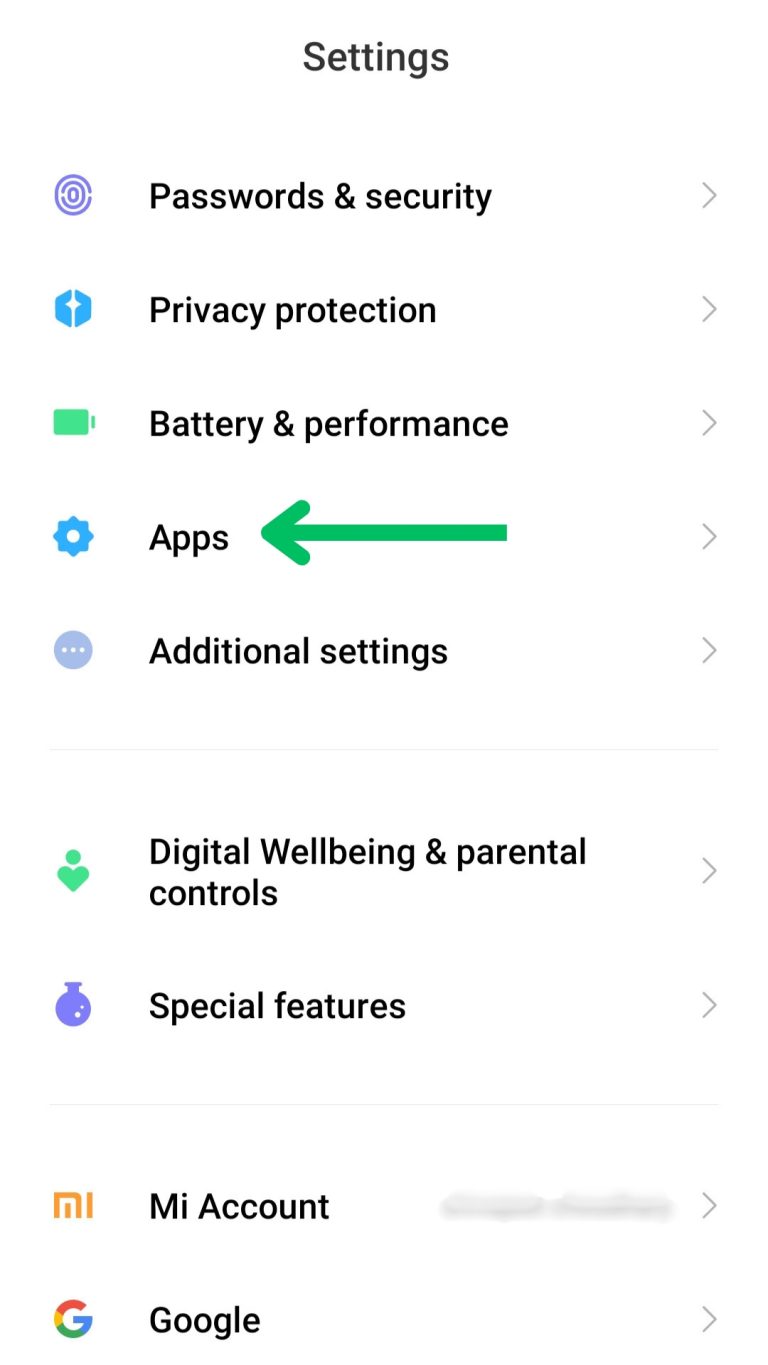Click the blue Privacy protection shield icon
The image size is (768, 1365).
[x=72, y=309]
